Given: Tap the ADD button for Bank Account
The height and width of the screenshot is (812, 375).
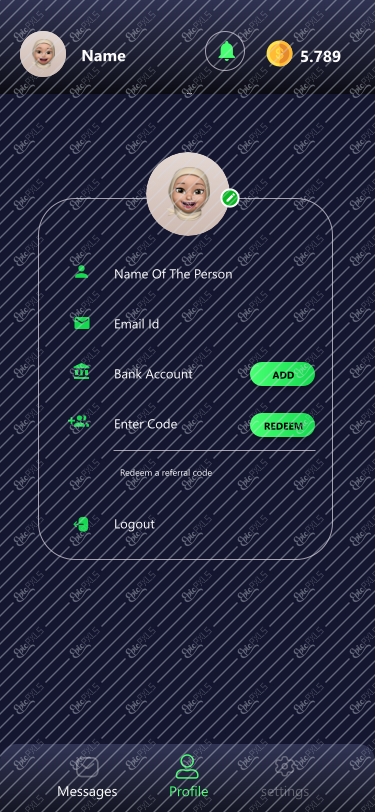Looking at the screenshot, I should (282, 374).
